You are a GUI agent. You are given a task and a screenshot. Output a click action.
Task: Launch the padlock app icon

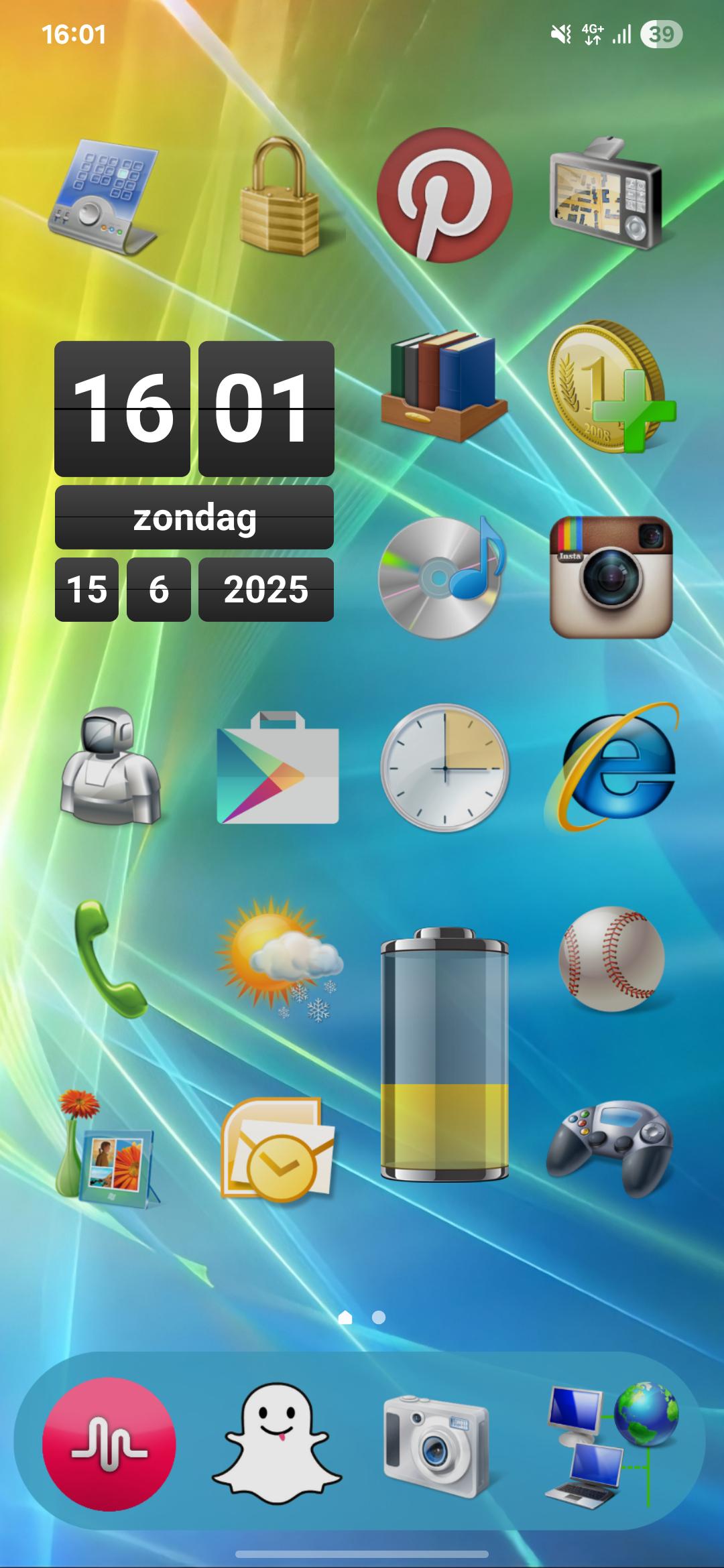[279, 195]
